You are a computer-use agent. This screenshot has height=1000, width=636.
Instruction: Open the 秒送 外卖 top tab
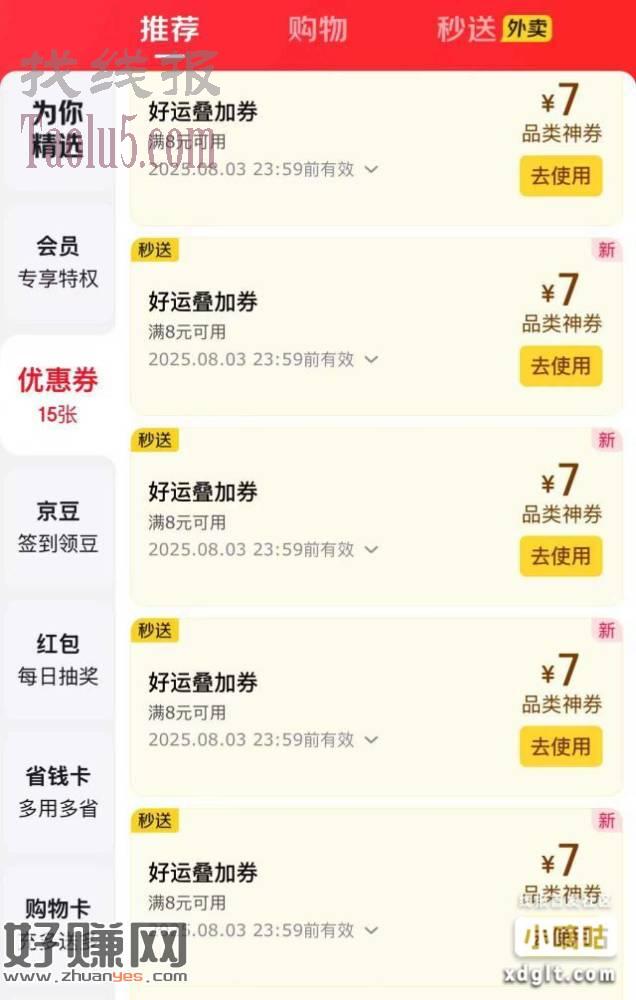(x=494, y=29)
